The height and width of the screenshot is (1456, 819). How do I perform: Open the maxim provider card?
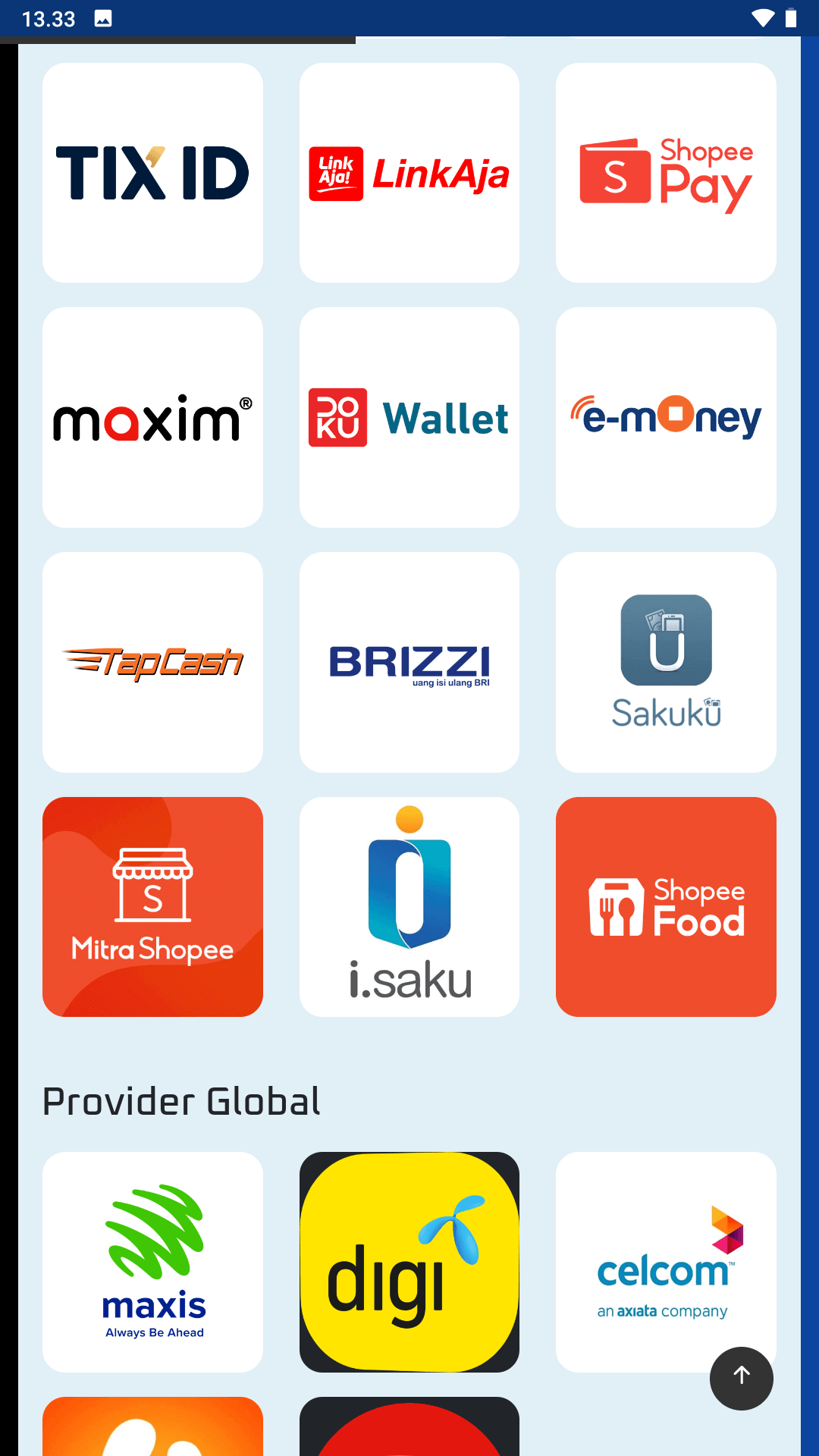[152, 417]
